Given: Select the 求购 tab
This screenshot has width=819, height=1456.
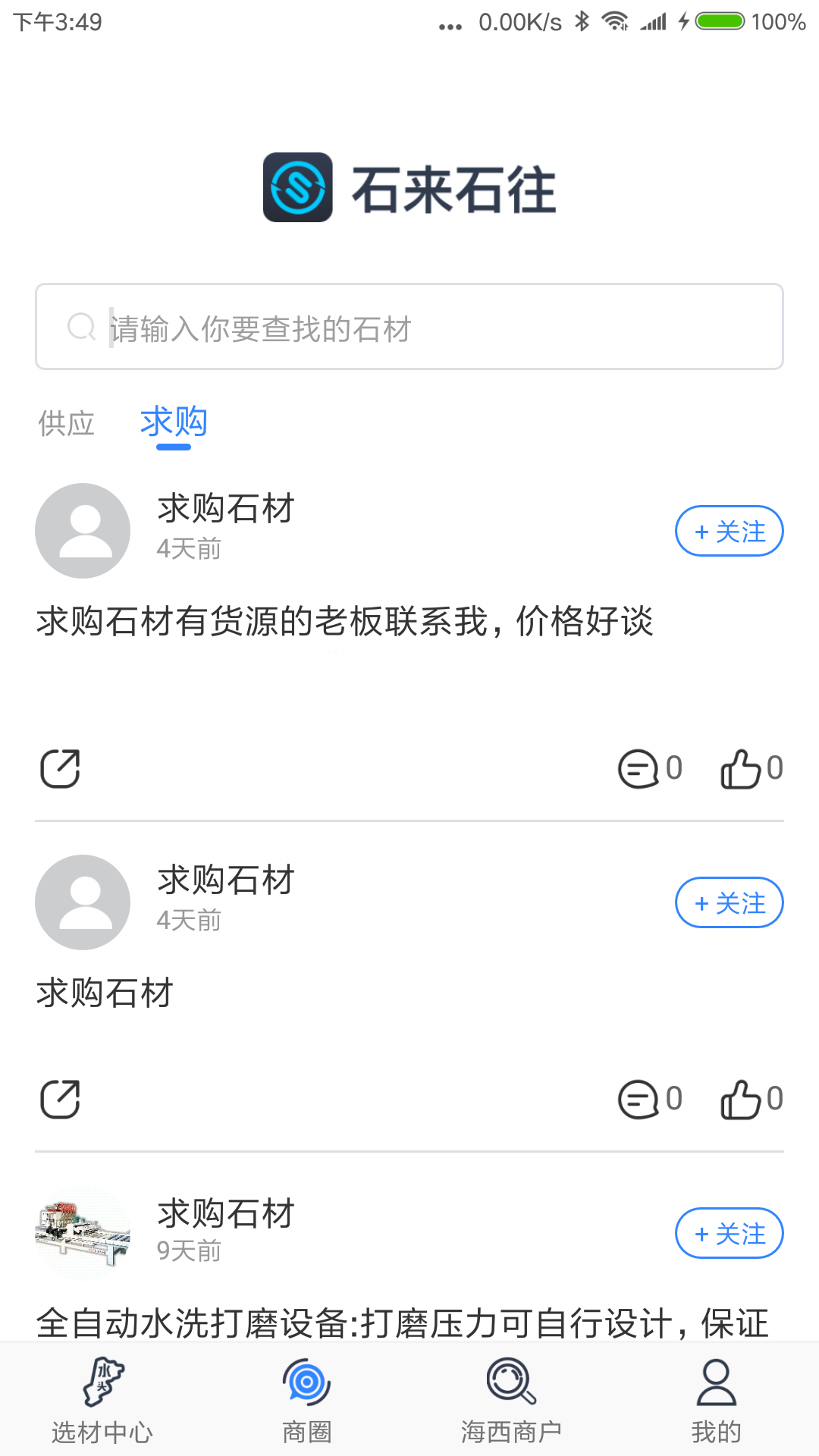Looking at the screenshot, I should coord(174,422).
